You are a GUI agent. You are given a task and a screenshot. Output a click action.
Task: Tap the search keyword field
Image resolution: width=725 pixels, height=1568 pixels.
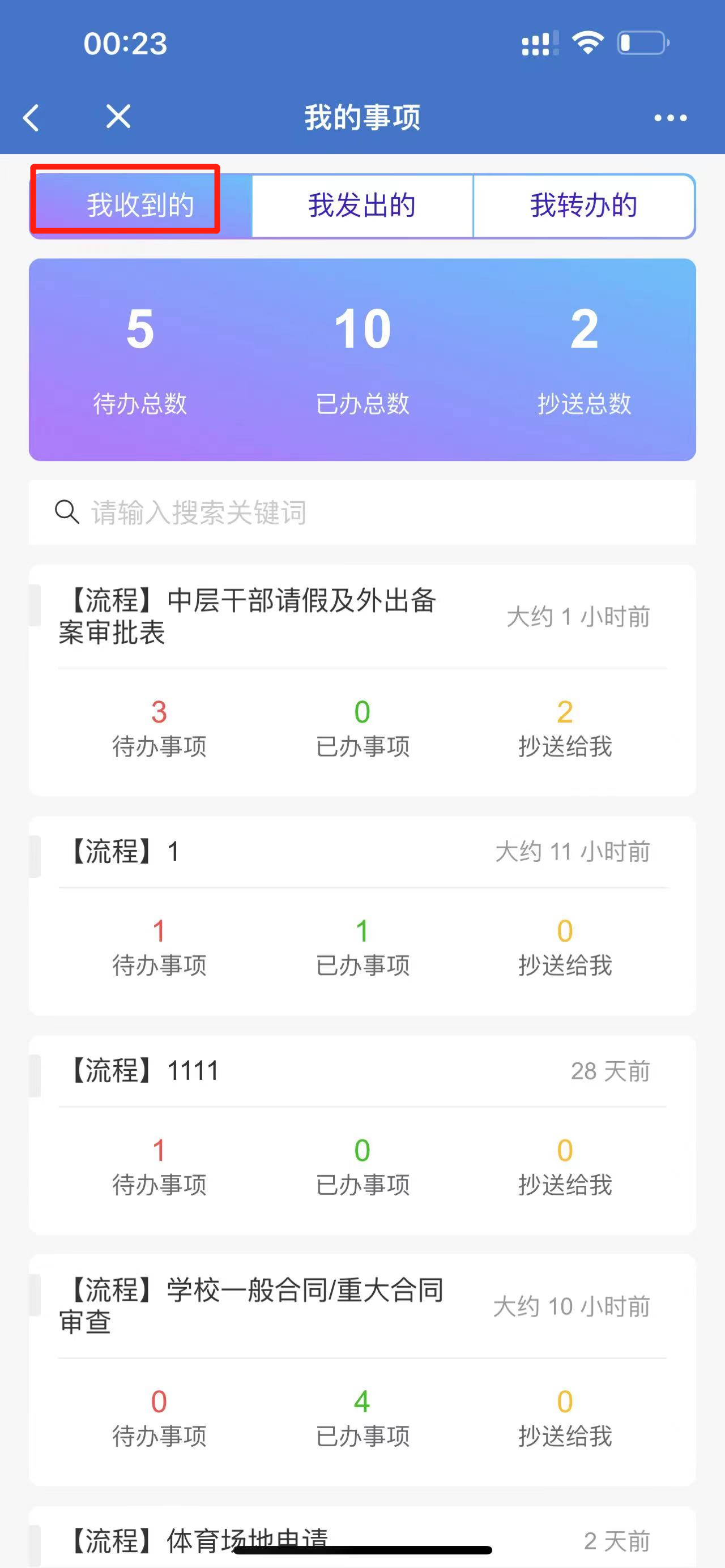[362, 512]
